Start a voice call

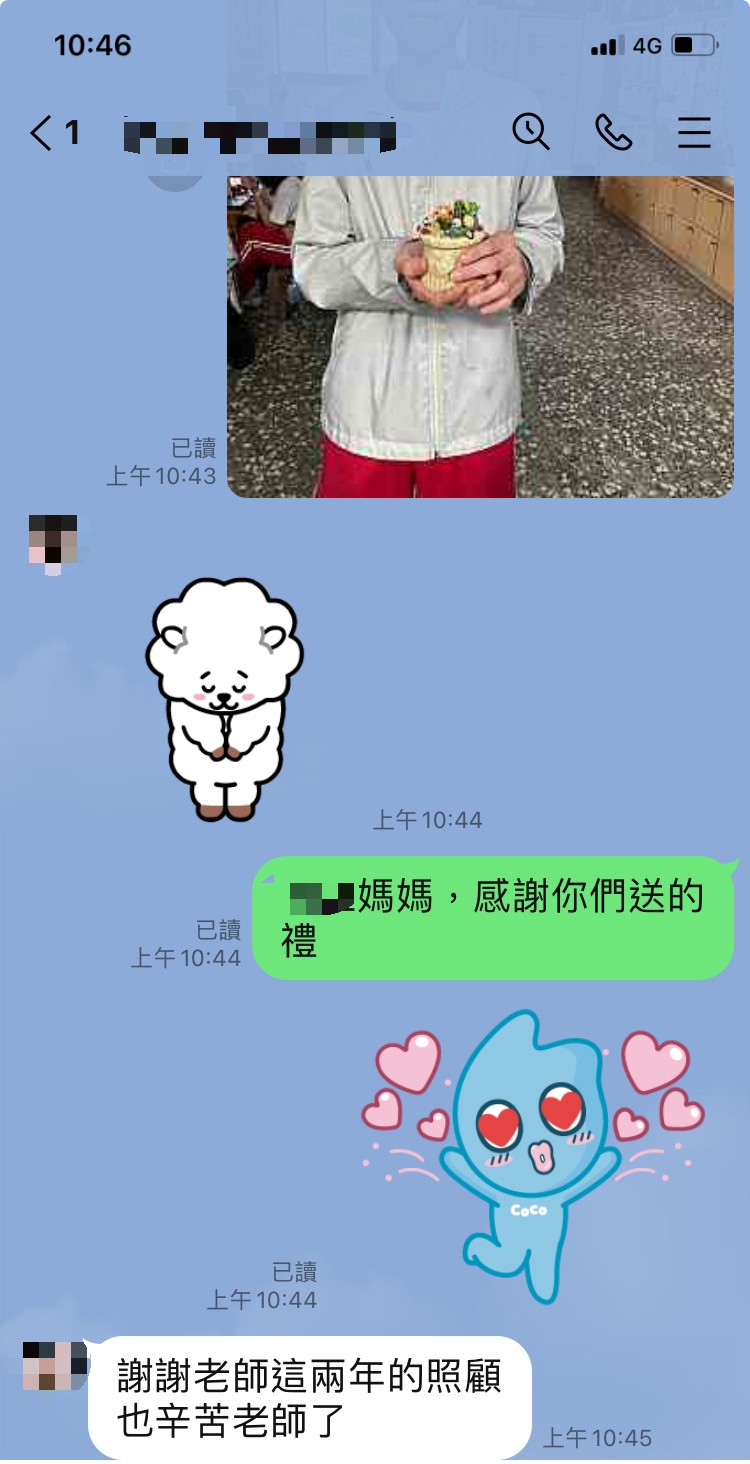613,132
